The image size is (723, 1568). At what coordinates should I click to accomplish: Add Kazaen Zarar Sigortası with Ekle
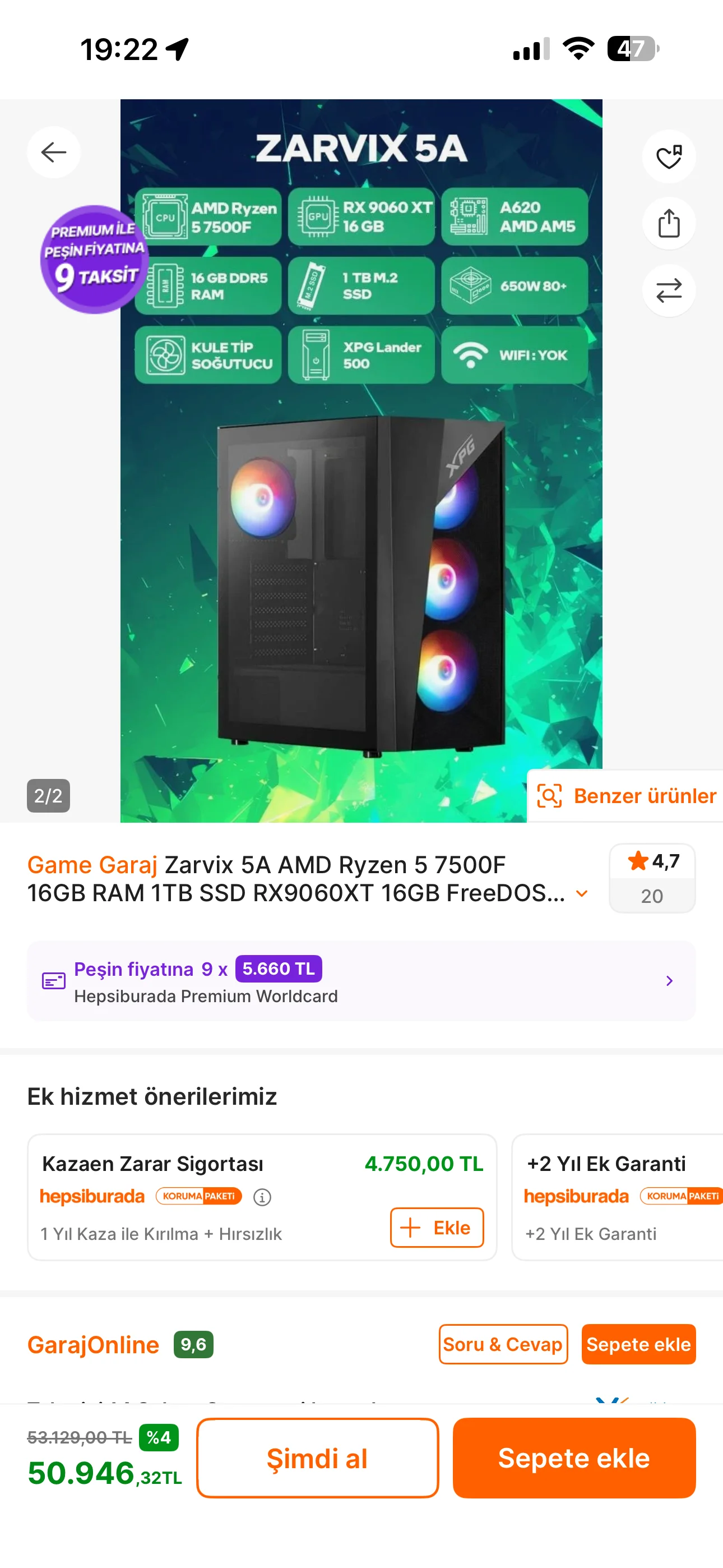[x=437, y=1227]
